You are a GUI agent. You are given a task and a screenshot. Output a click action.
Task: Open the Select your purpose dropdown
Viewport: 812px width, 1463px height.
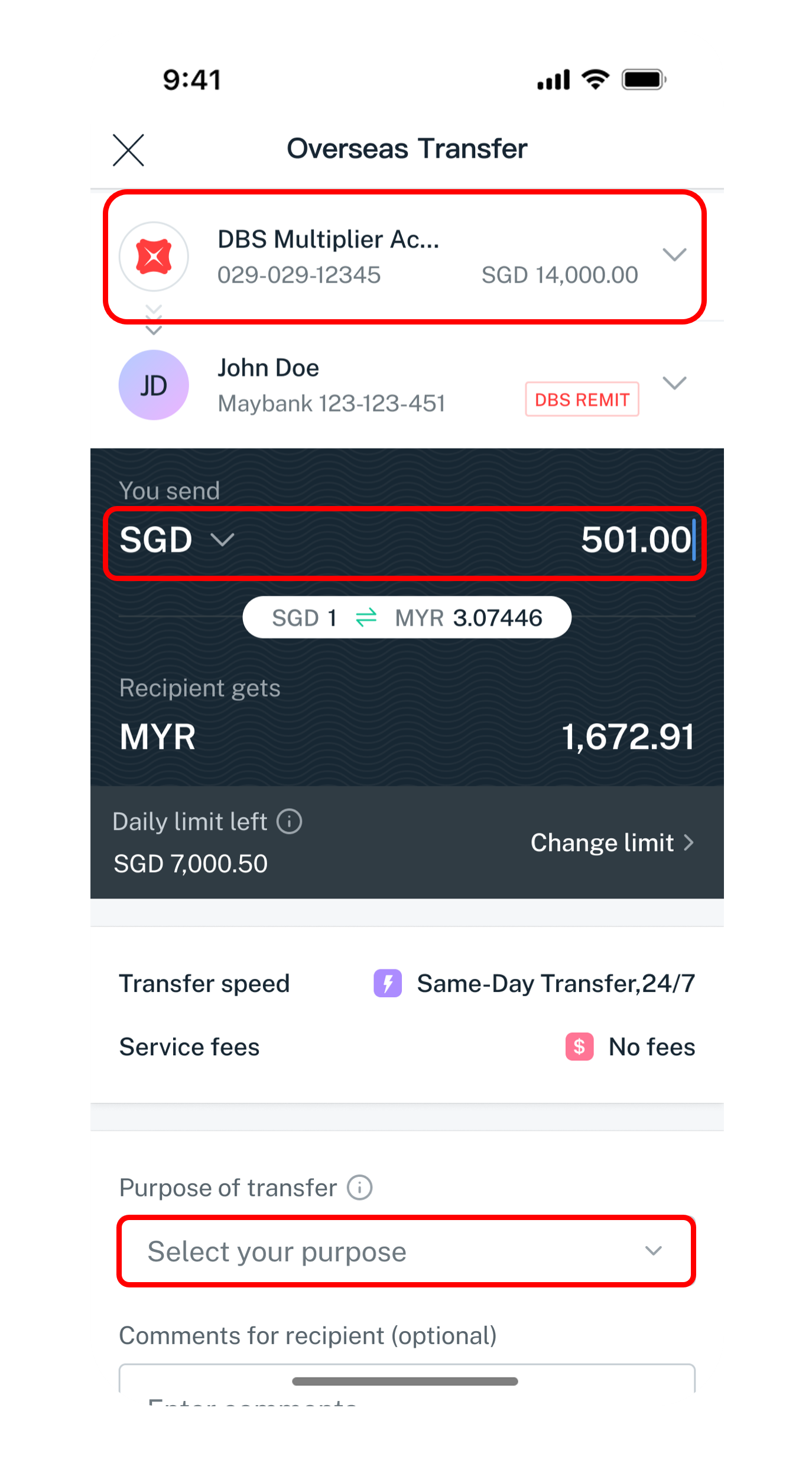click(406, 1251)
